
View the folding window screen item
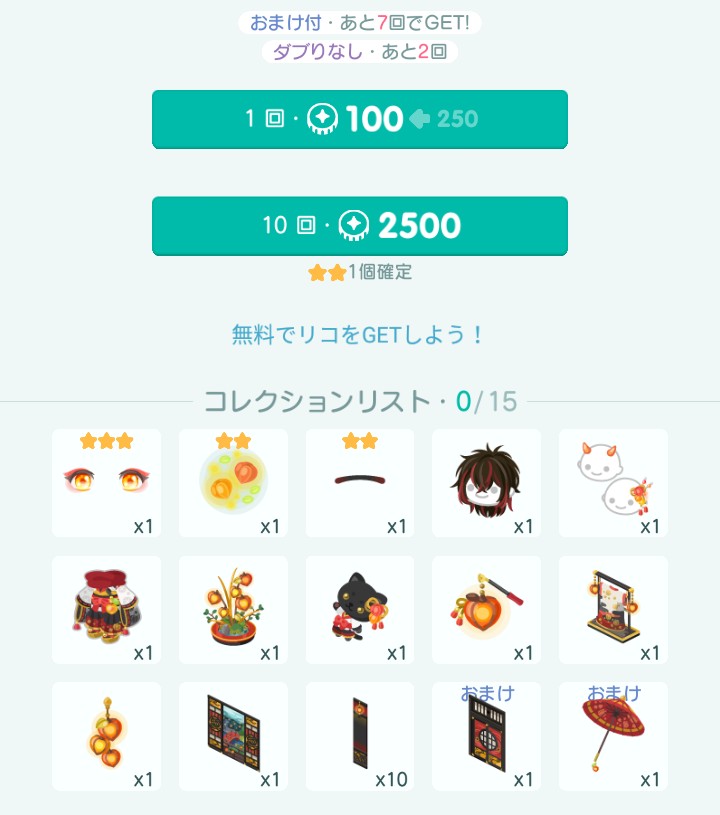[x=233, y=736]
